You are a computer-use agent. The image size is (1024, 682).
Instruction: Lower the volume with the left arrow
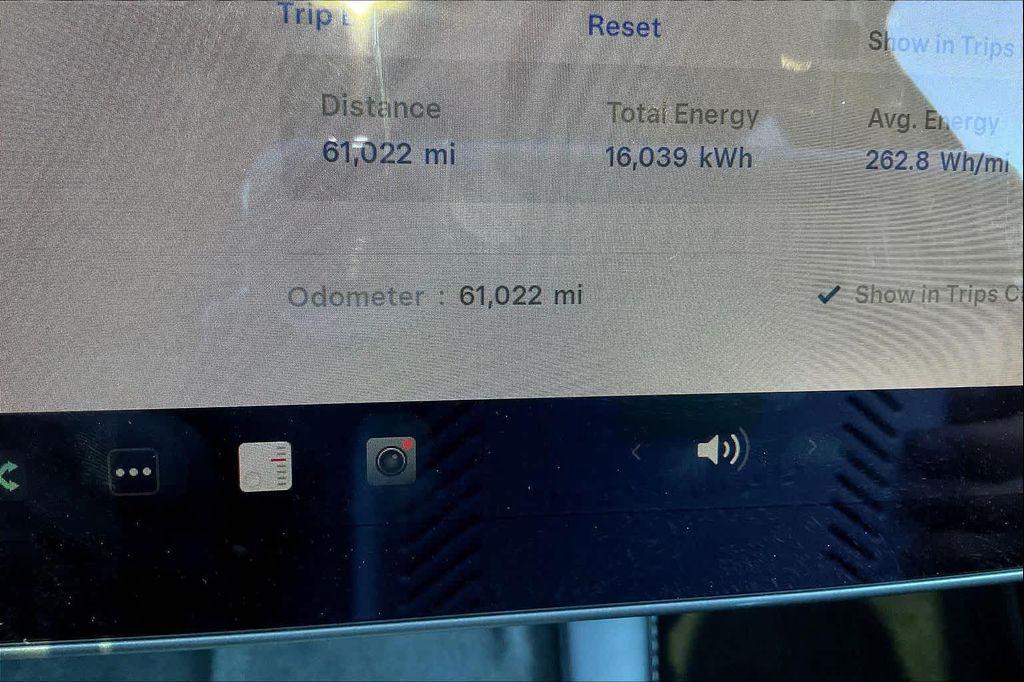pos(636,452)
